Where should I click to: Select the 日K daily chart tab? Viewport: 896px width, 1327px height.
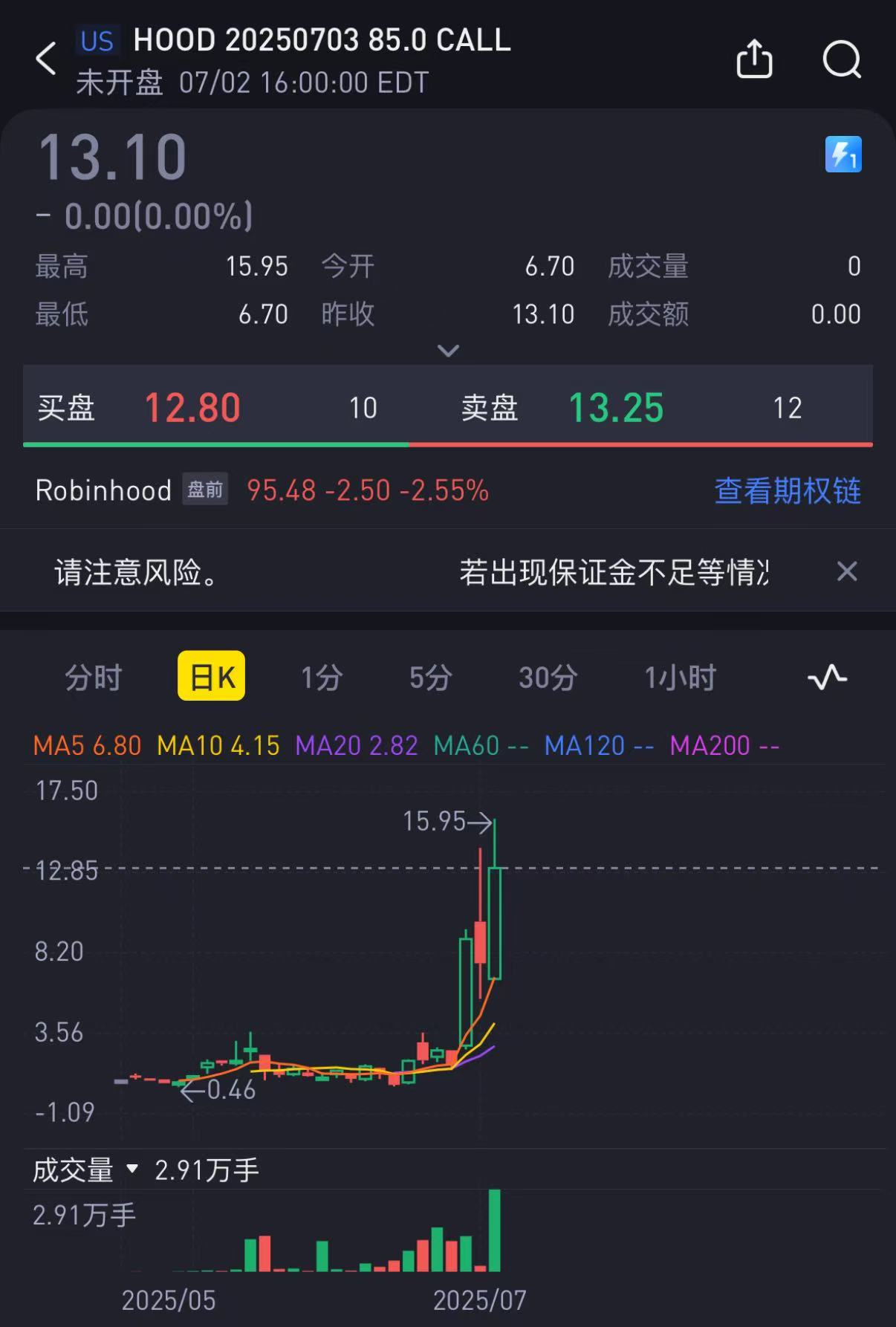(x=211, y=676)
